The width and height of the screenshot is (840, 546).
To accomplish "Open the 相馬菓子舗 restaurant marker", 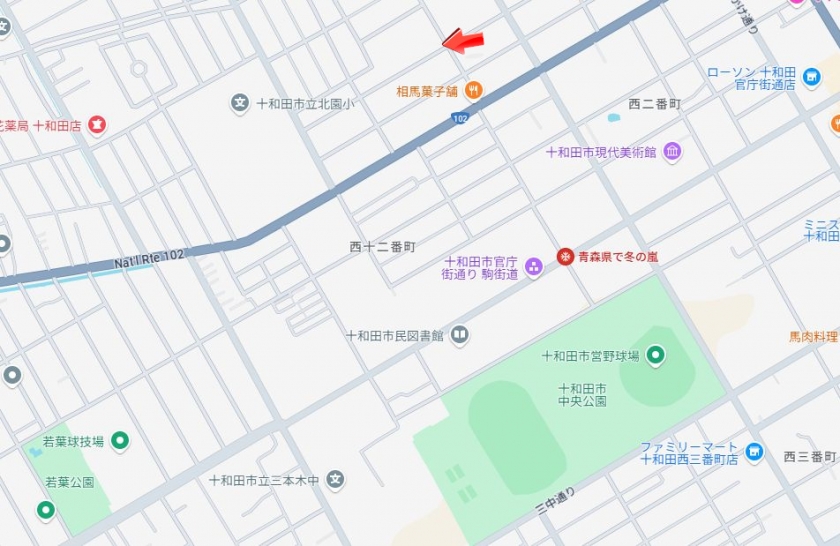I will (x=473, y=90).
